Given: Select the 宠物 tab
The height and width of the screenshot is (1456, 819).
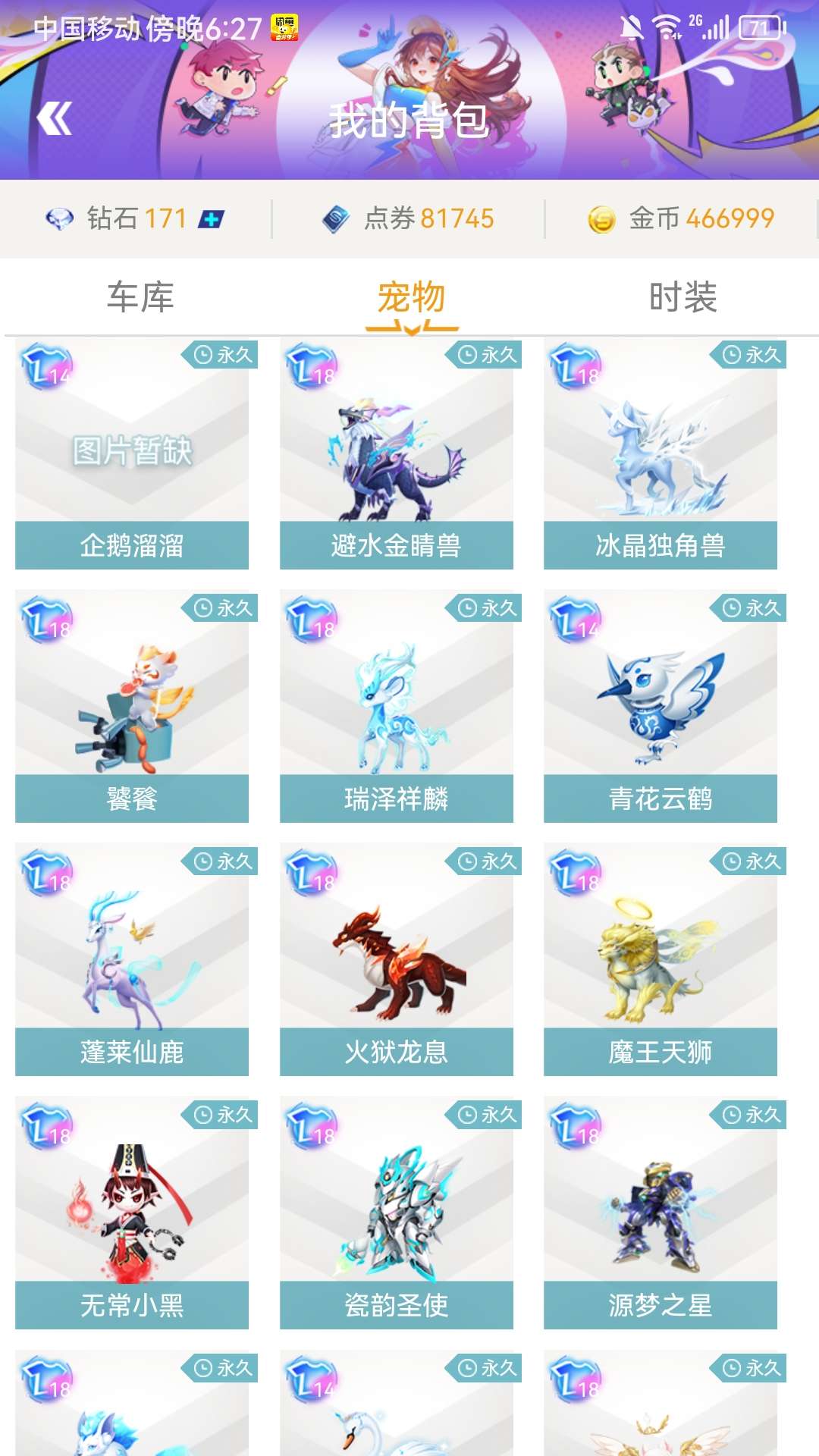Looking at the screenshot, I should tap(411, 297).
